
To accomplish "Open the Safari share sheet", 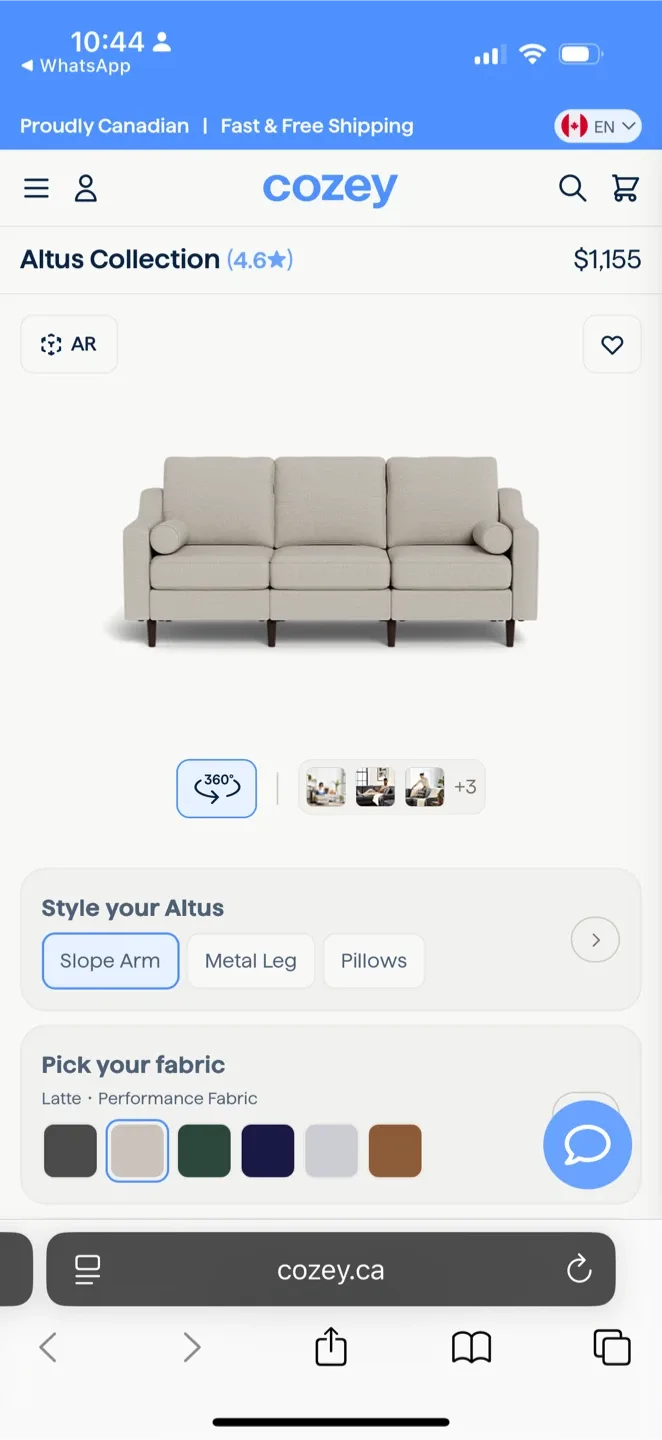I will click(331, 1346).
